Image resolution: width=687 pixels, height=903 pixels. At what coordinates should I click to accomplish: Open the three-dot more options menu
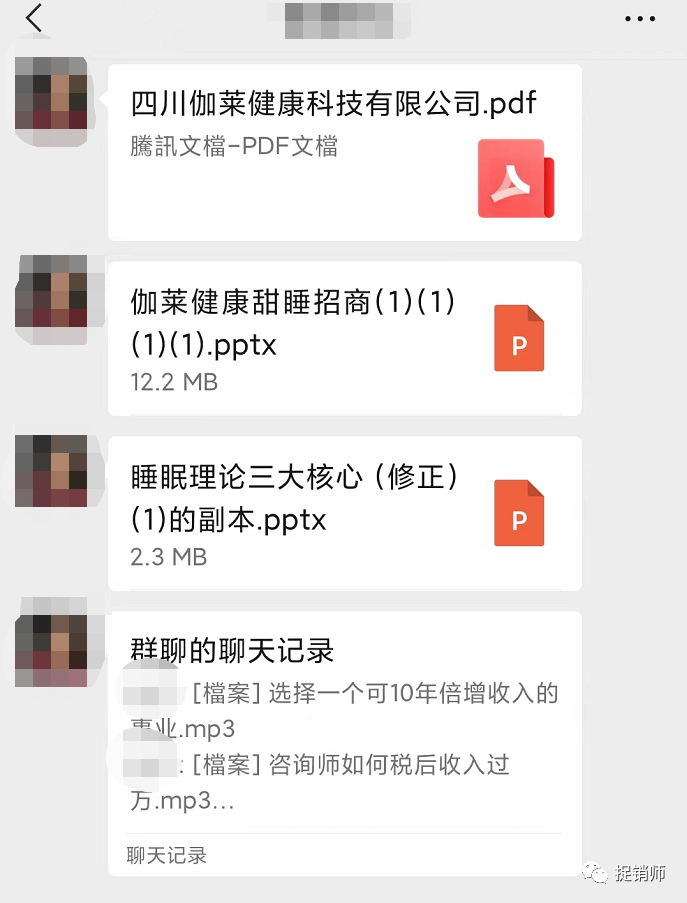coord(640,19)
